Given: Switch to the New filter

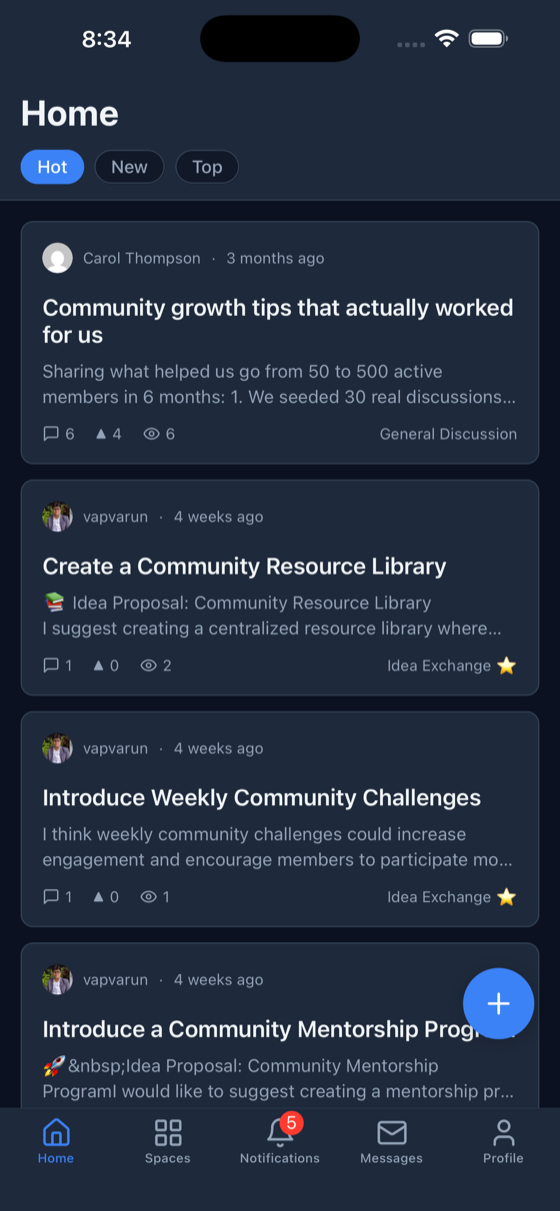Looking at the screenshot, I should tap(129, 167).
